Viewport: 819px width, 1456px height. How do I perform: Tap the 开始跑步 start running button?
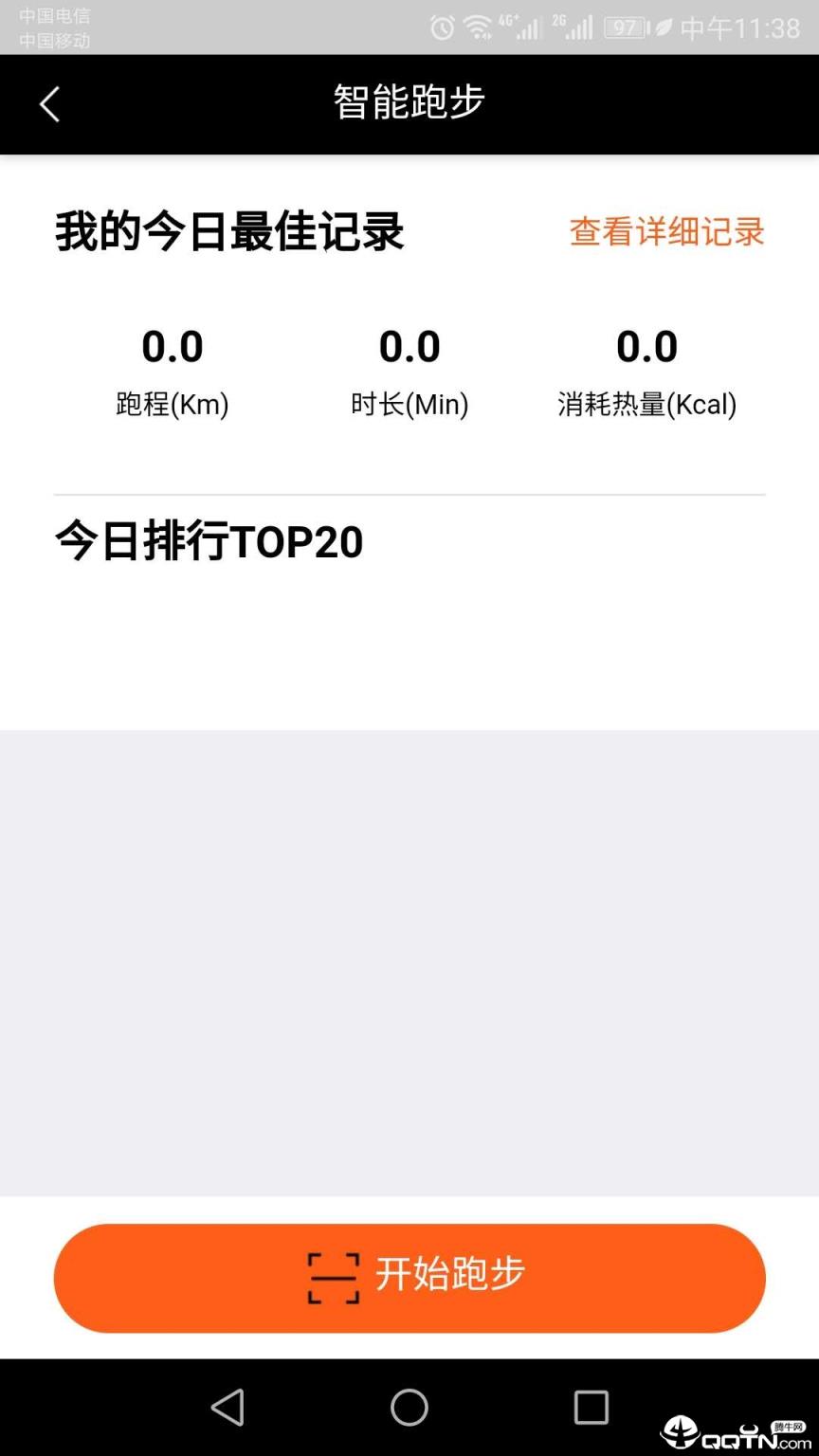coord(409,1276)
